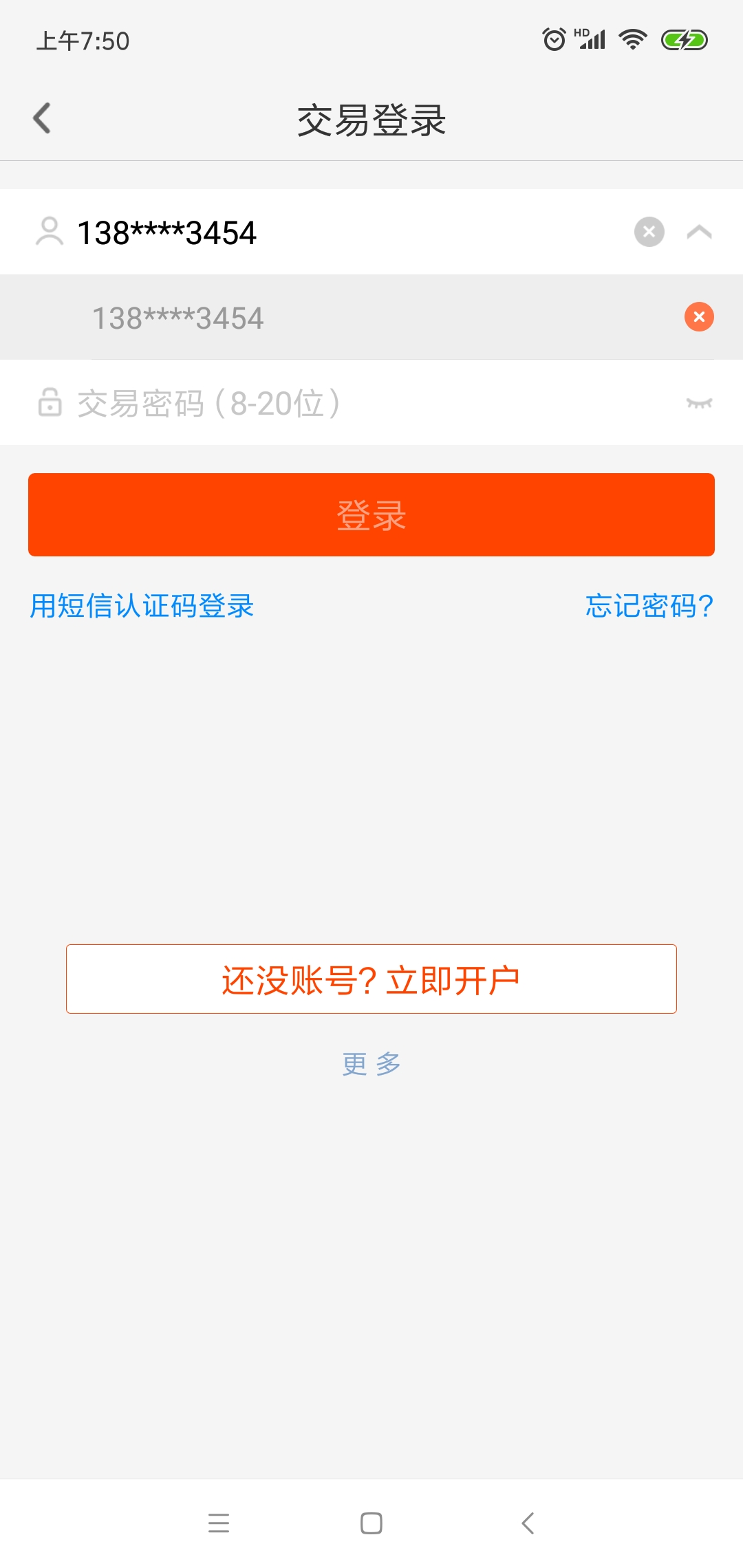Expand more login options via 更多
Image resolution: width=743 pixels, height=1568 pixels.
pos(370,1063)
